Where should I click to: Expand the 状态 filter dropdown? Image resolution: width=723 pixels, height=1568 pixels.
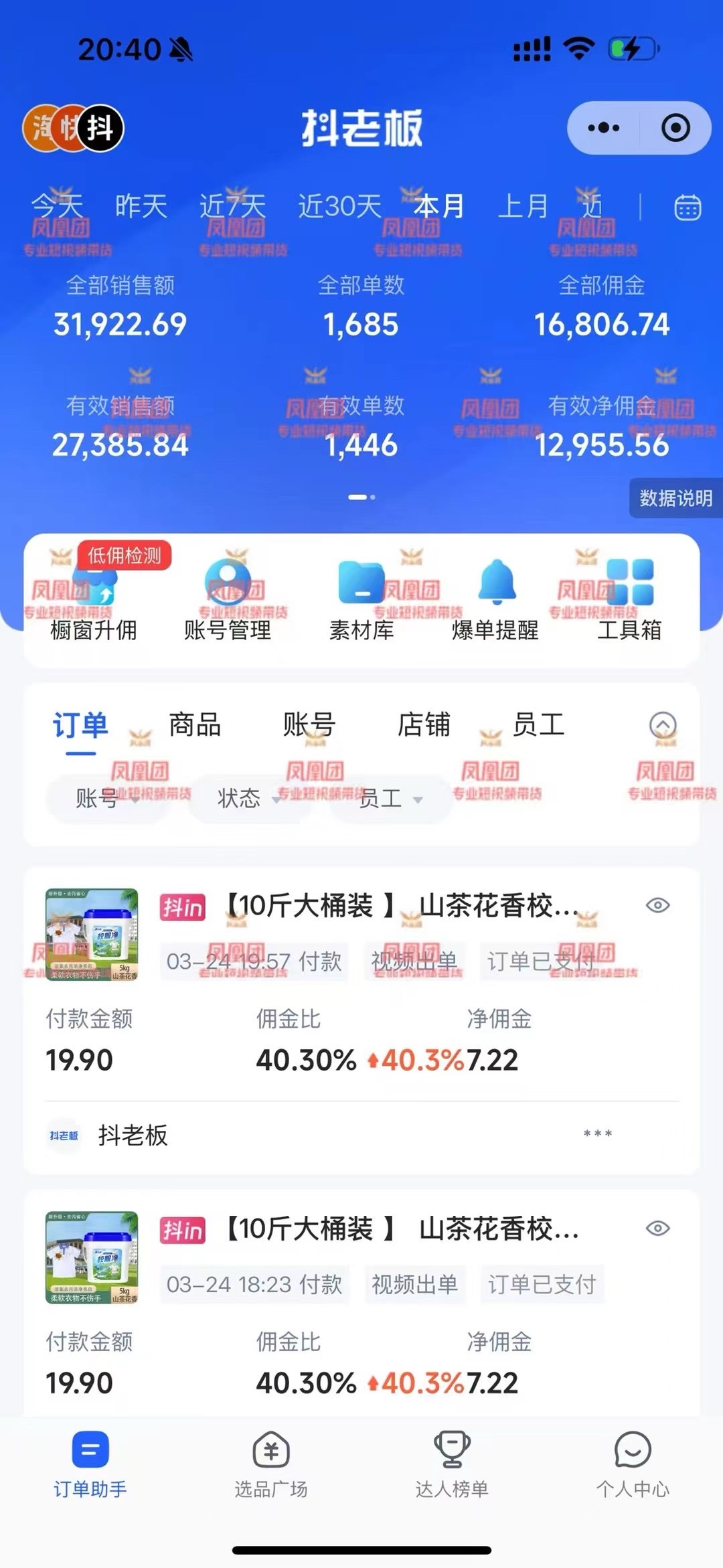click(x=248, y=799)
